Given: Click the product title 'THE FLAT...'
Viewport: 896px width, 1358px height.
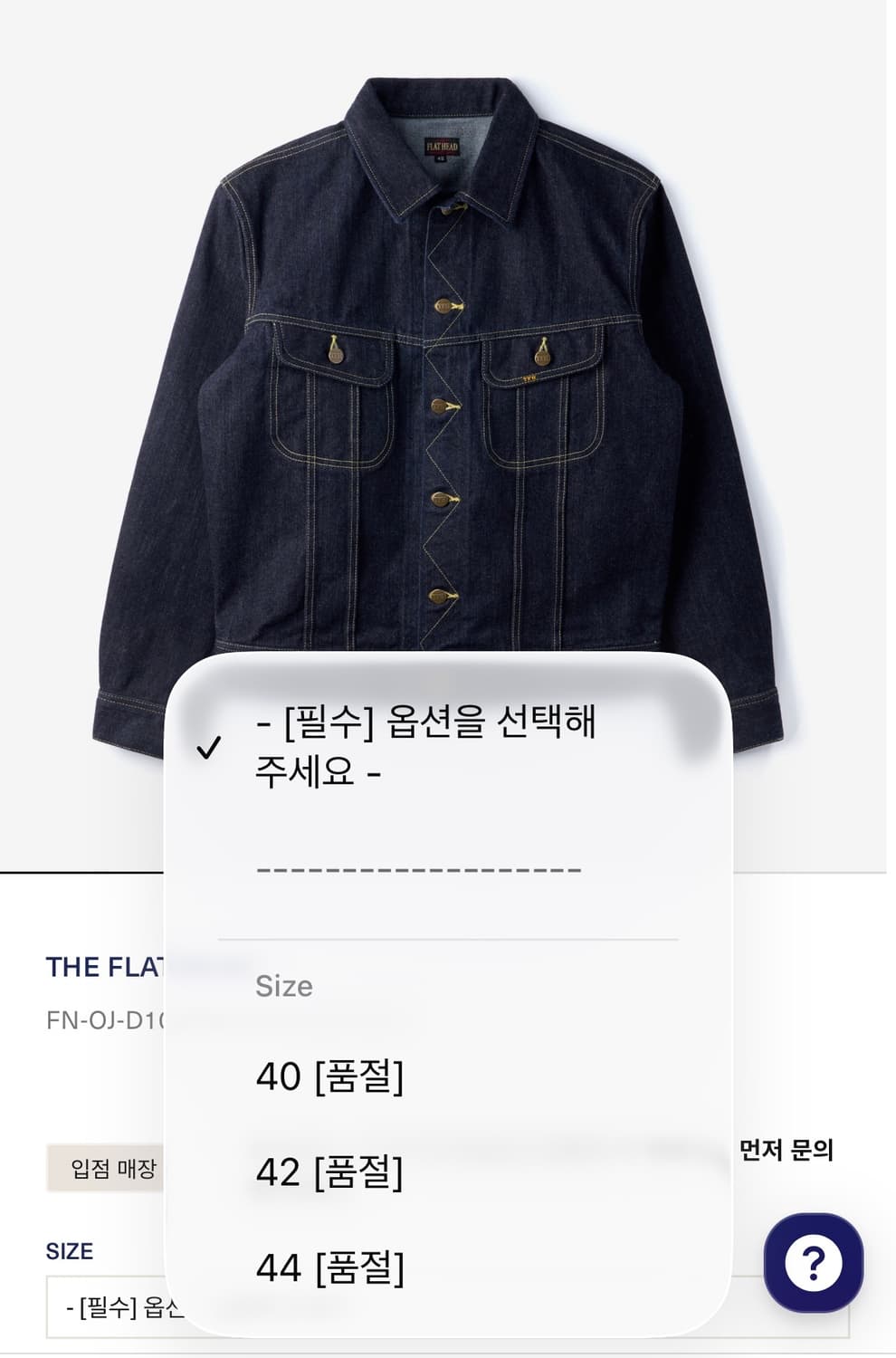Looking at the screenshot, I should click(104, 968).
